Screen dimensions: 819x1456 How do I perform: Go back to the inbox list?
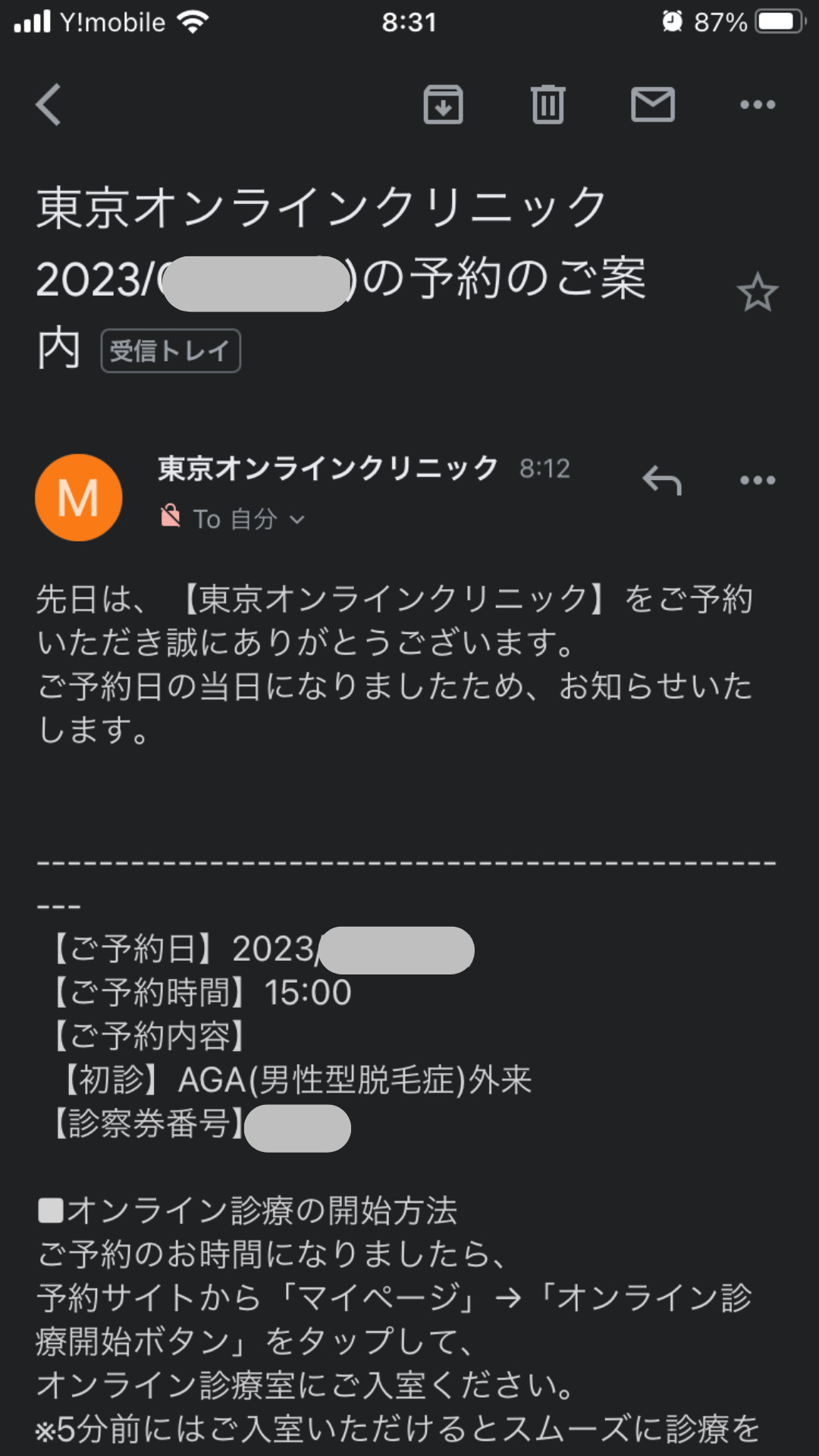point(49,105)
